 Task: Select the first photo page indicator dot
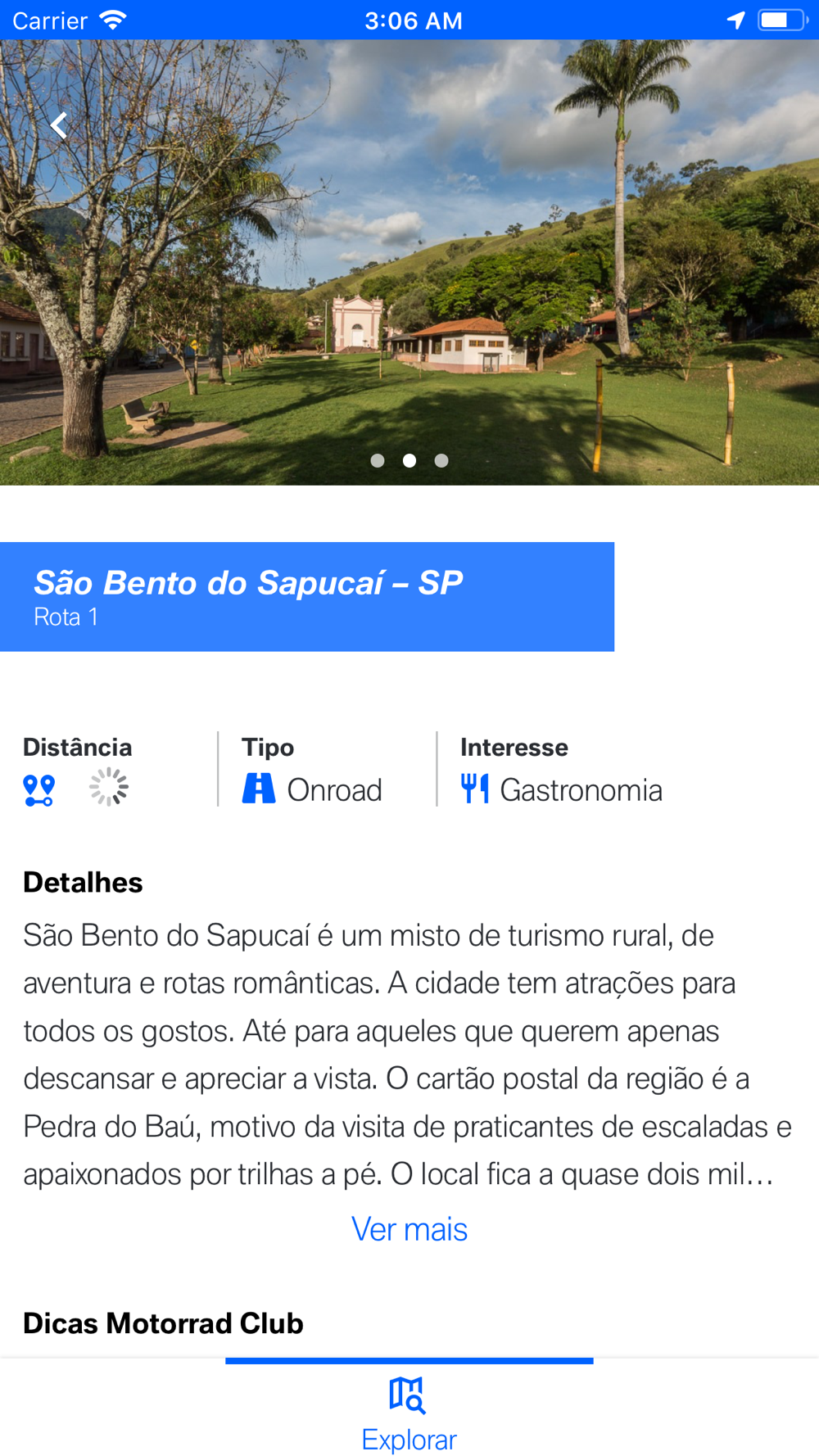tap(378, 461)
